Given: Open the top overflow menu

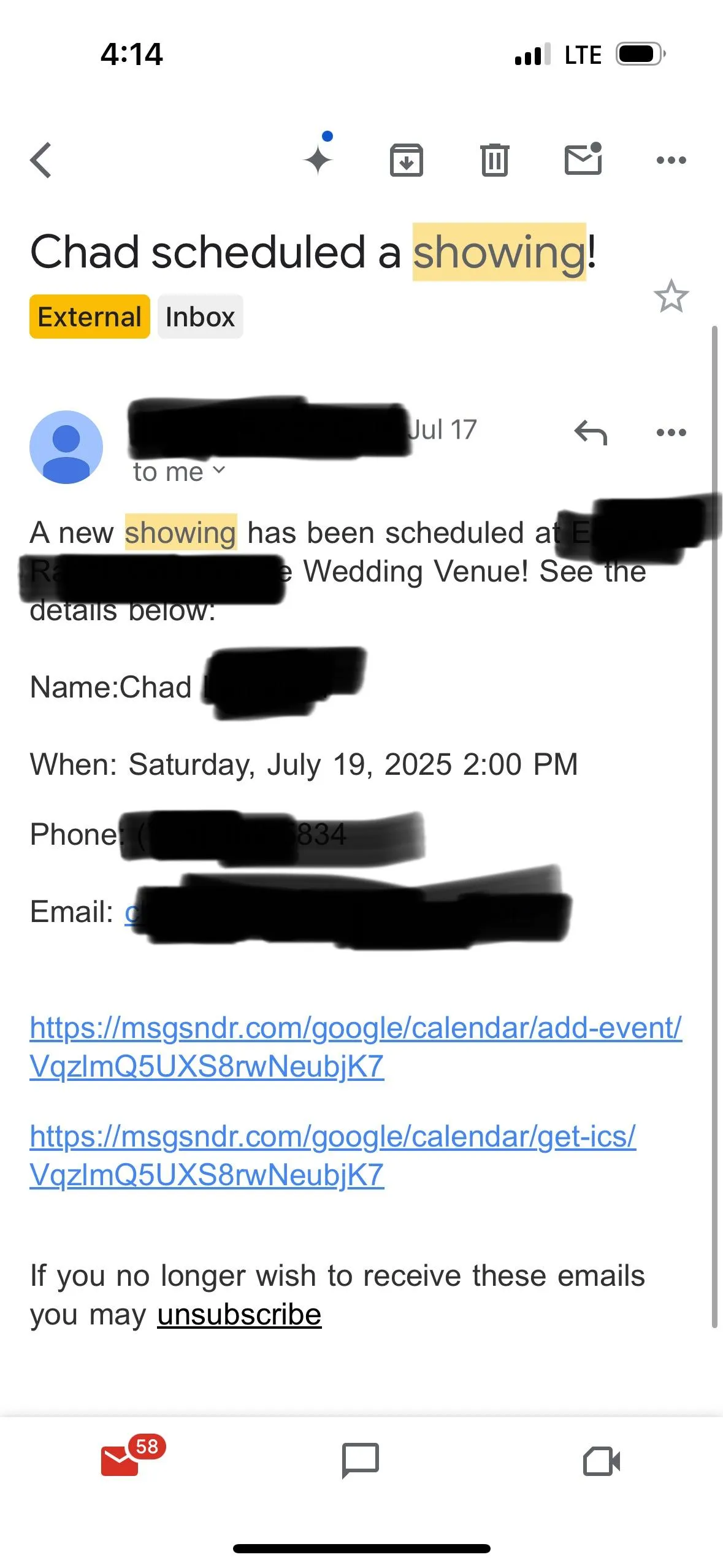Looking at the screenshot, I should [x=671, y=160].
